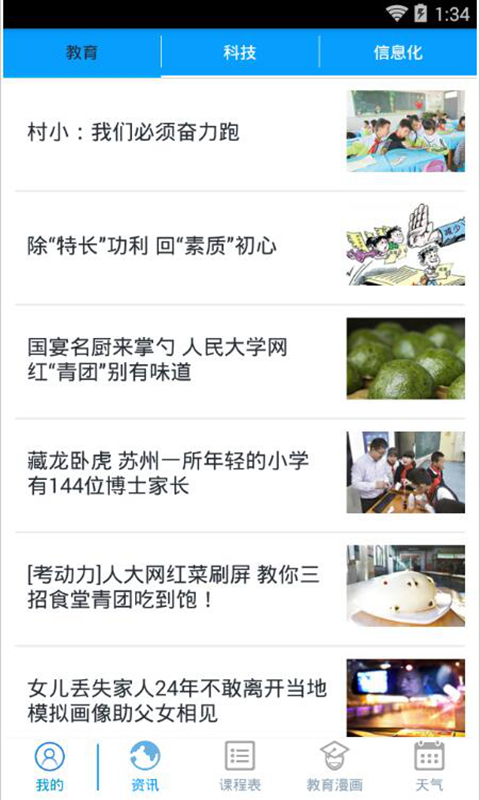Go to 我的 in bottom navigation
Viewport: 480px width, 800px height.
49,767
